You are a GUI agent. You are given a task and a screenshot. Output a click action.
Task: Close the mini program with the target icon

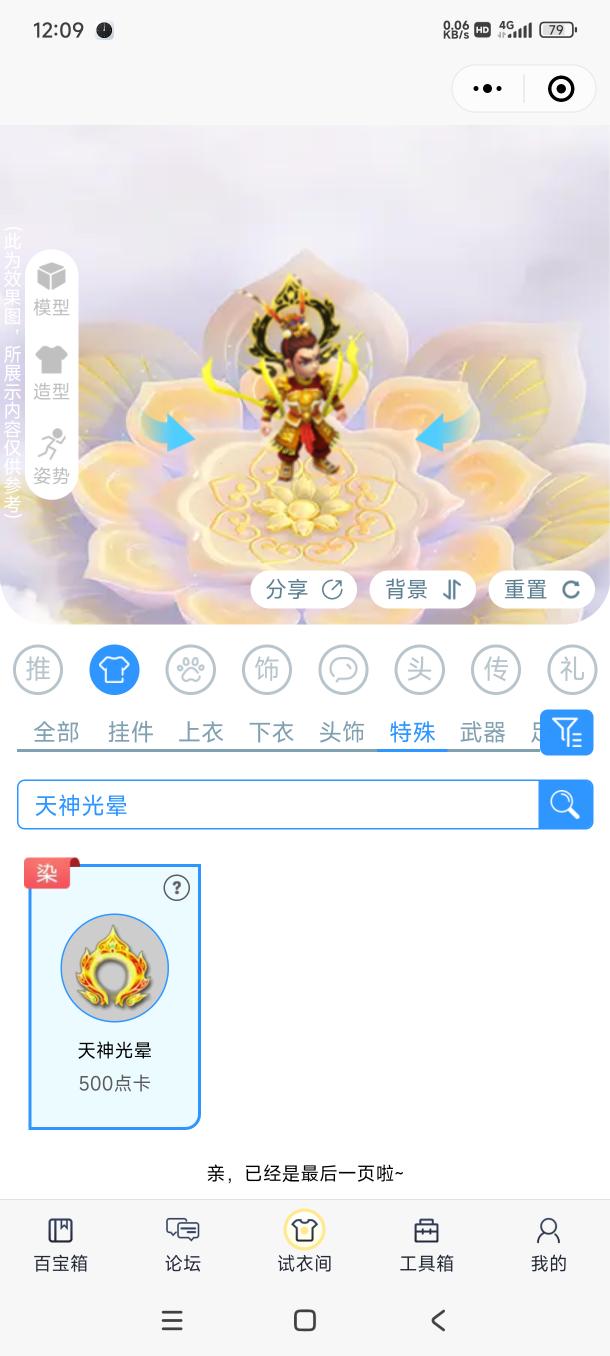pyautogui.click(x=561, y=89)
